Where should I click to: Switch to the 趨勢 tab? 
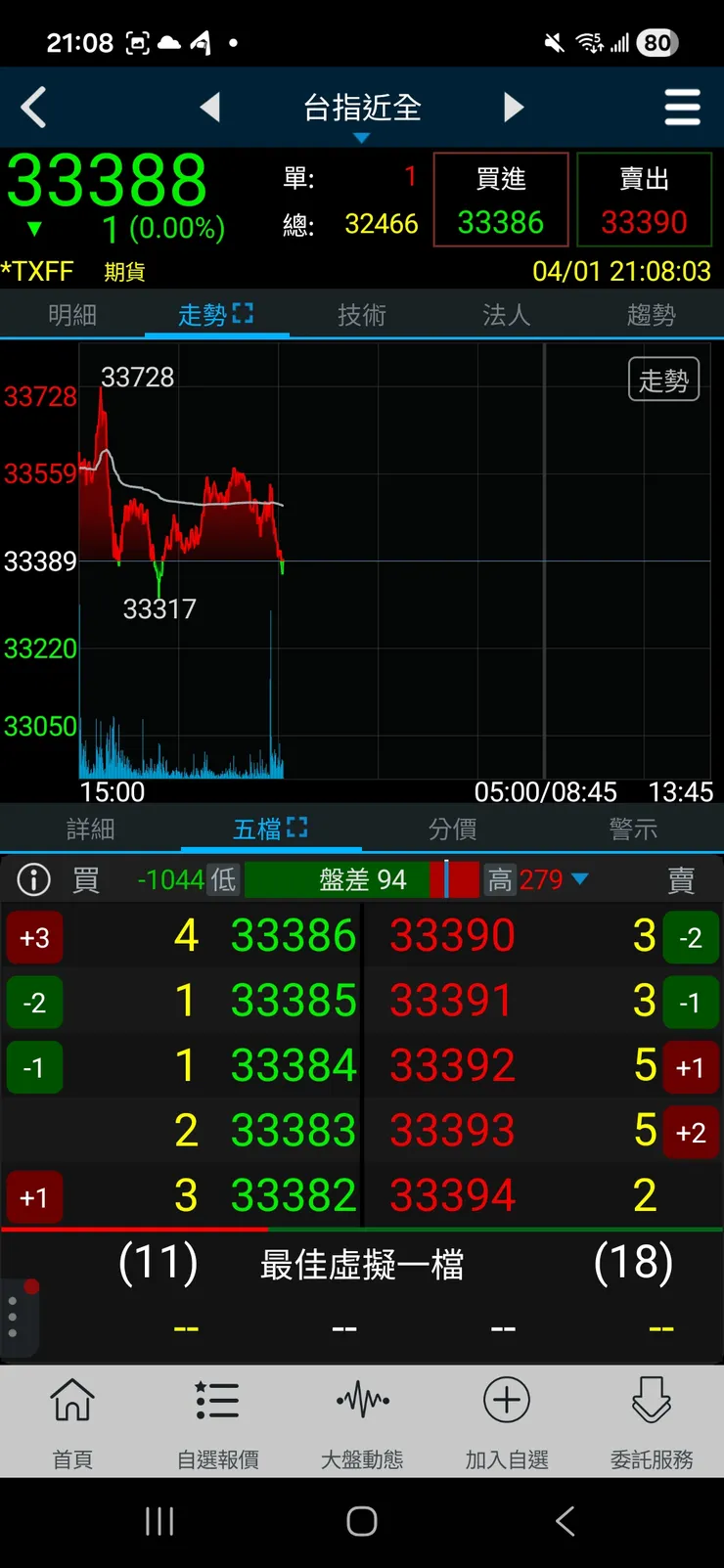click(x=651, y=315)
